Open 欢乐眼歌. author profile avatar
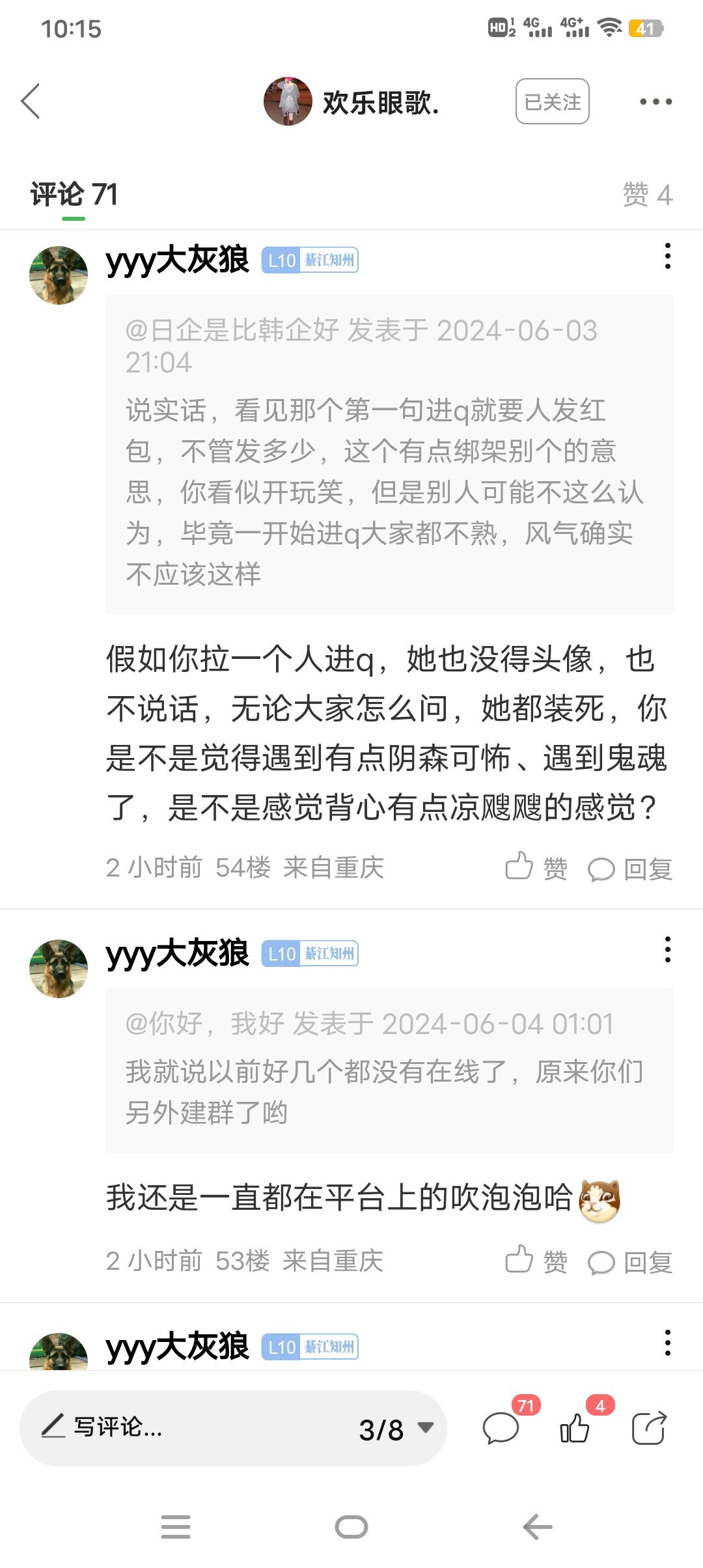 (288, 102)
